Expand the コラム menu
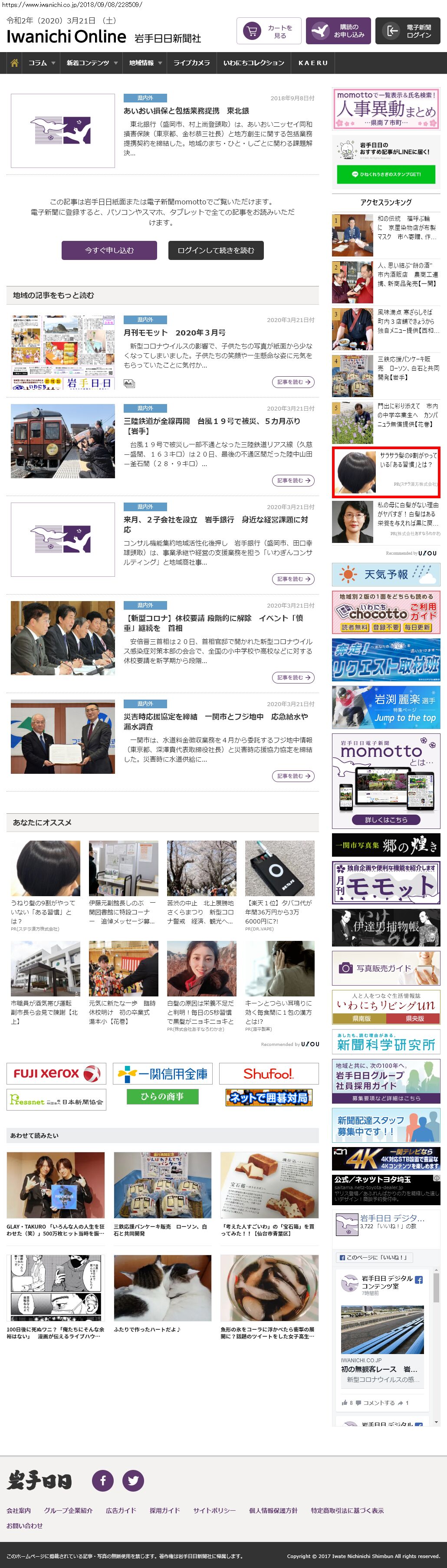The width and height of the screenshot is (447, 1568). (41, 62)
